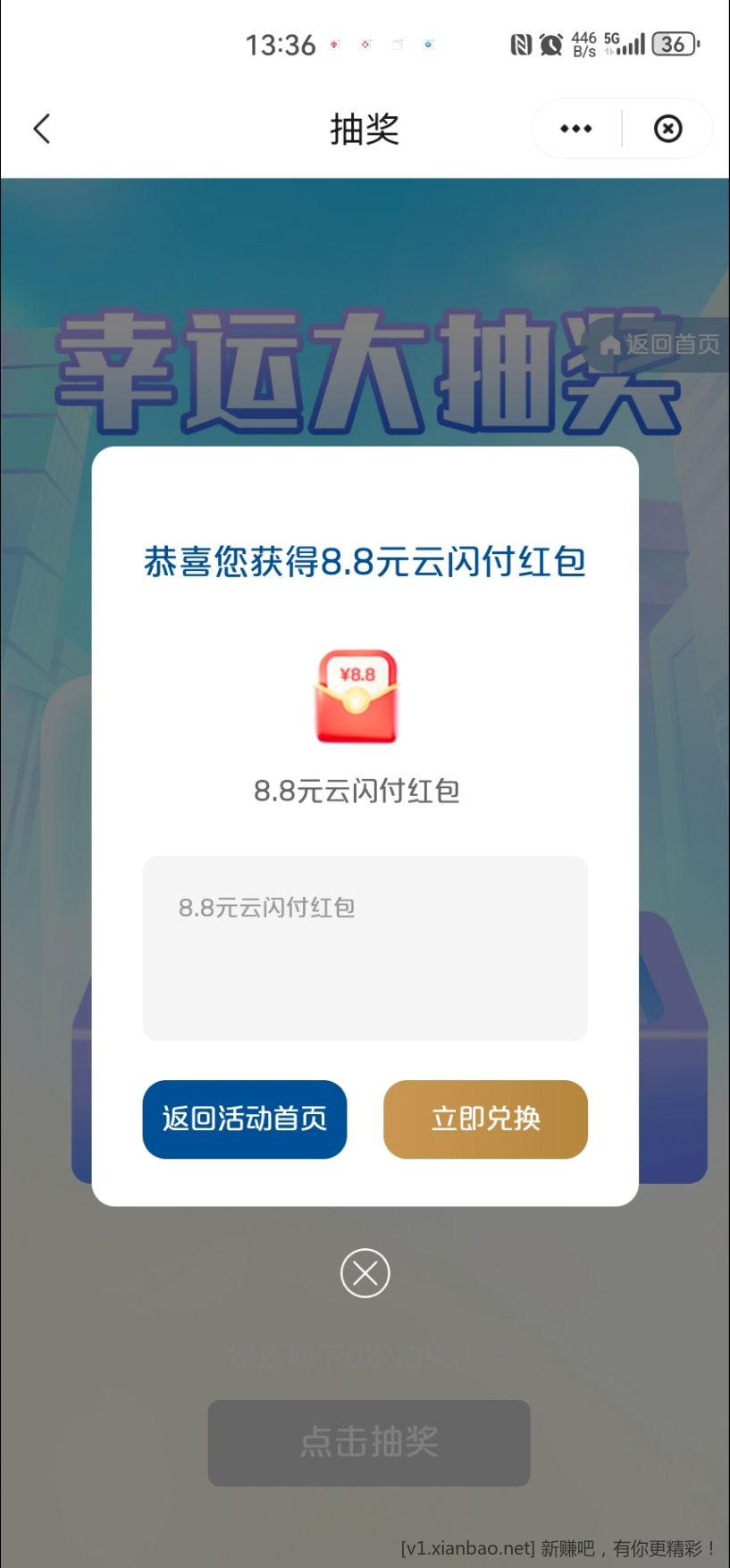Open the more options ellipsis menu

click(575, 129)
